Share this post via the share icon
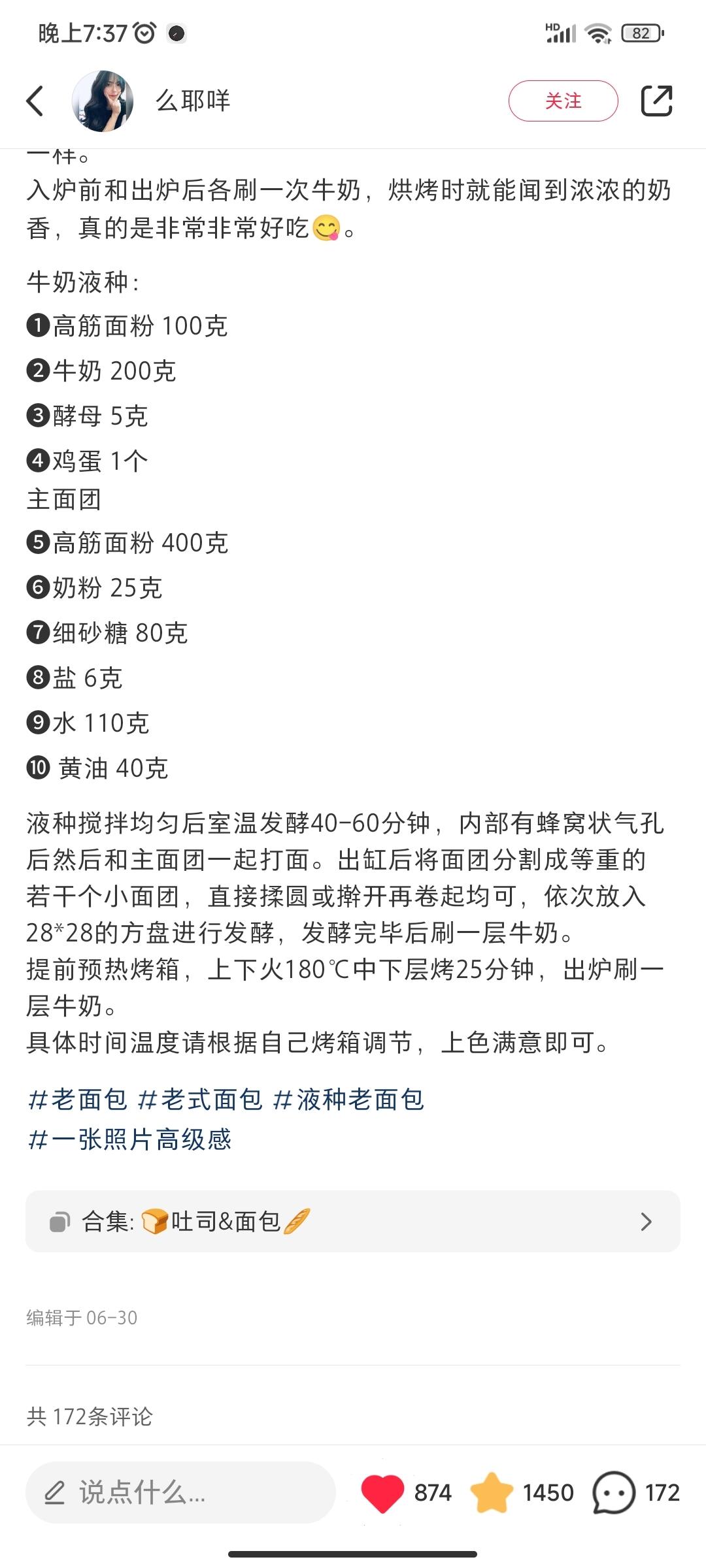This screenshot has width=706, height=1568. click(656, 101)
